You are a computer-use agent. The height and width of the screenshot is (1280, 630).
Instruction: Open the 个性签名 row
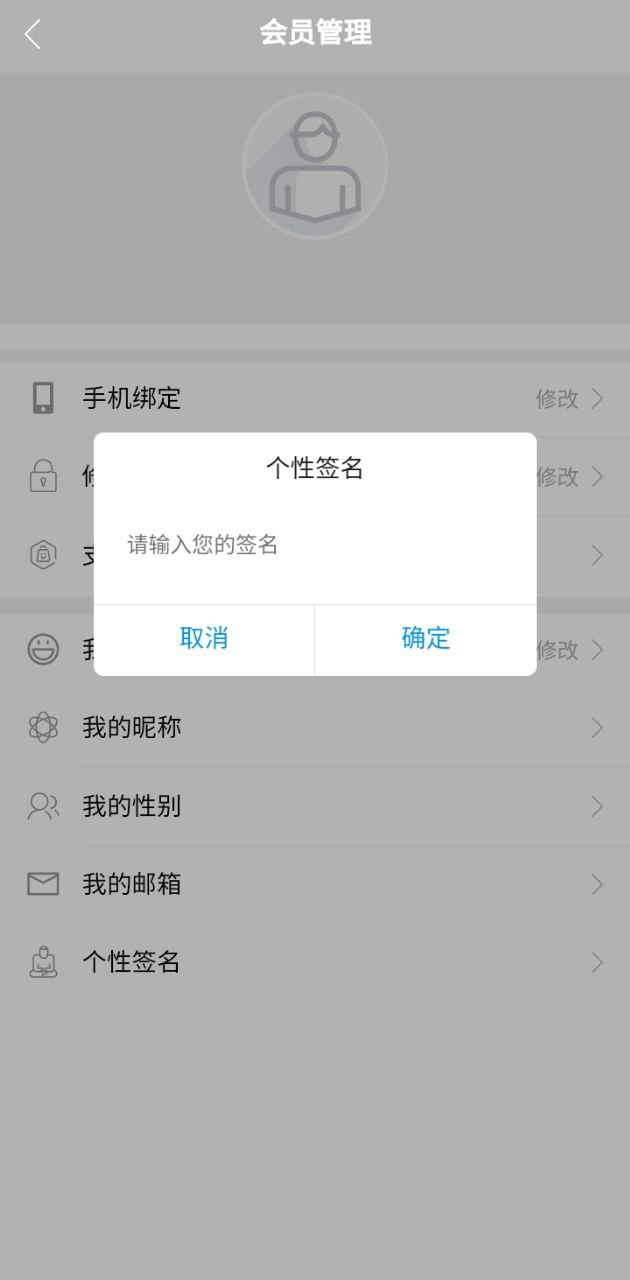315,962
